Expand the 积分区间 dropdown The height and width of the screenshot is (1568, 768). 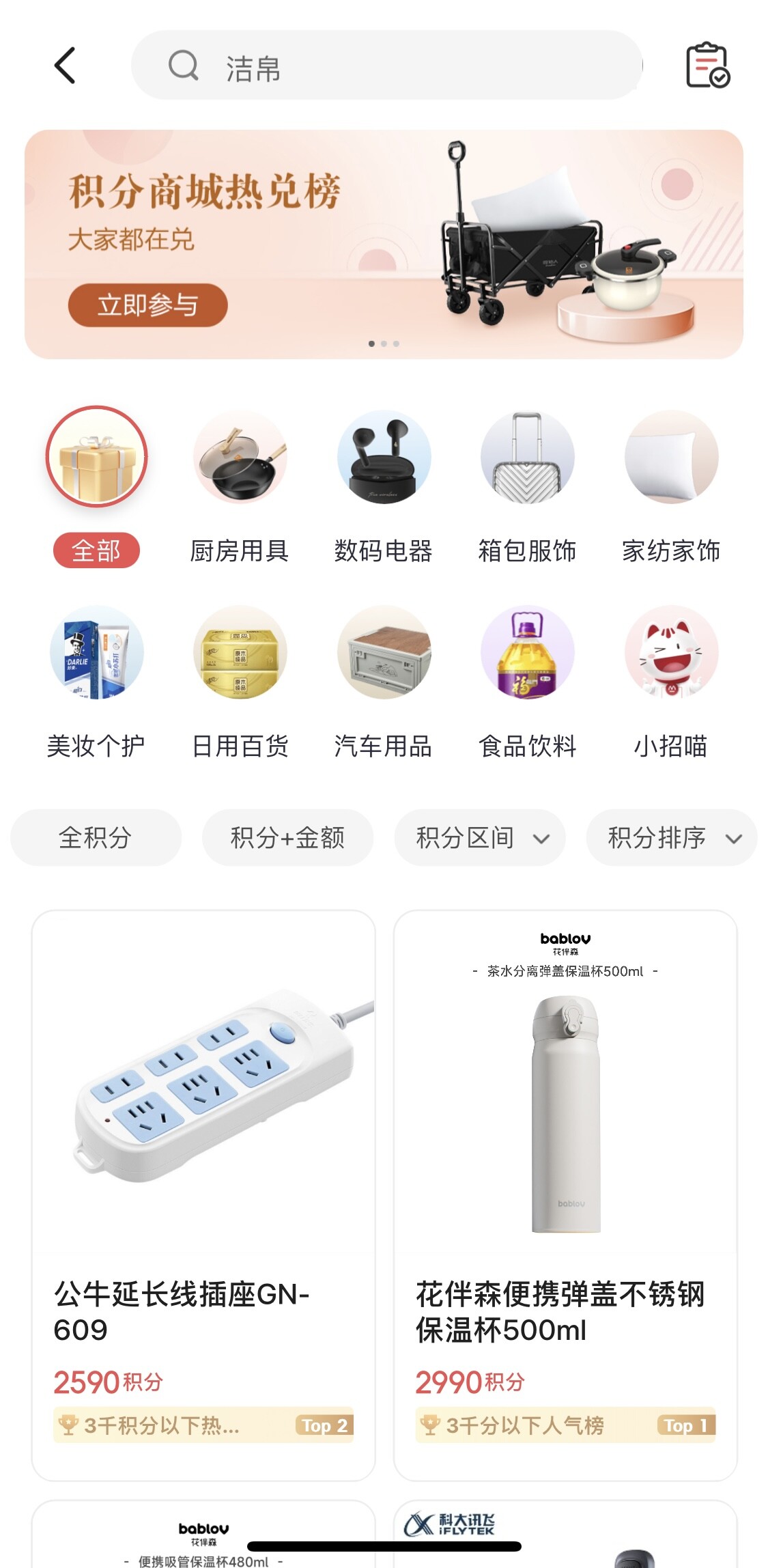[x=480, y=838]
